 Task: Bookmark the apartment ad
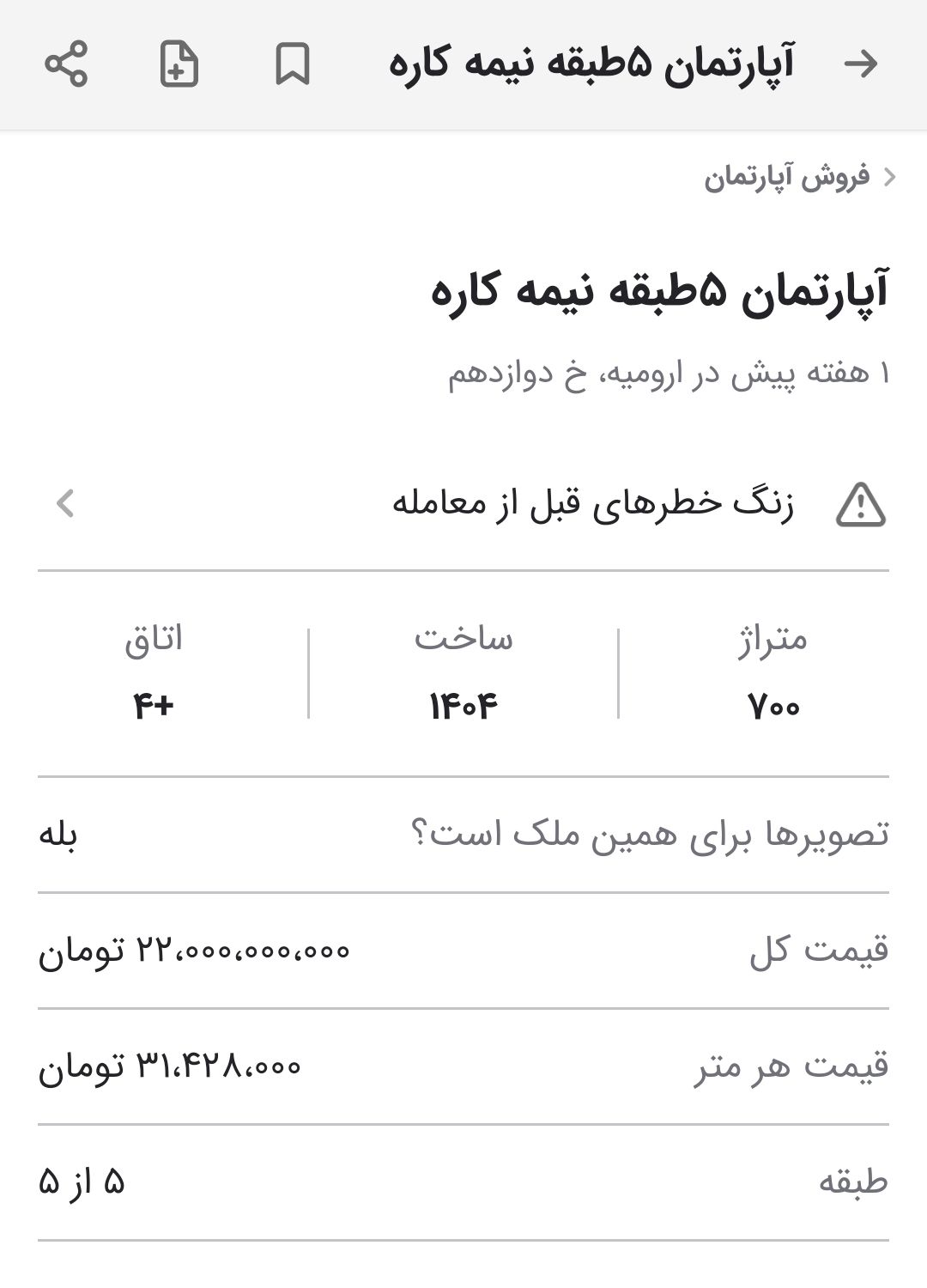click(x=292, y=64)
